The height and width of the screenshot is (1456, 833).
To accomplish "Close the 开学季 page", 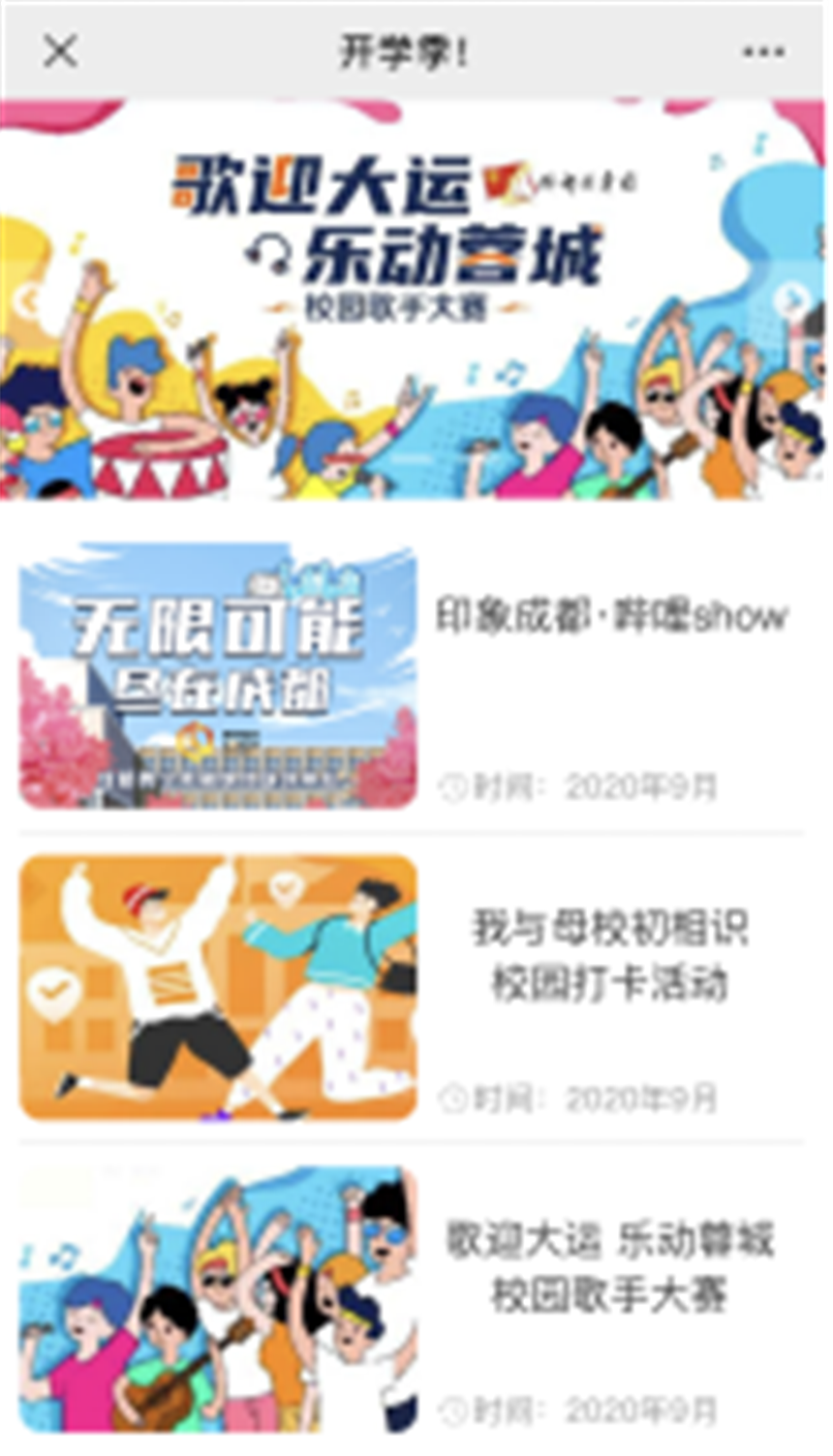I will [60, 51].
